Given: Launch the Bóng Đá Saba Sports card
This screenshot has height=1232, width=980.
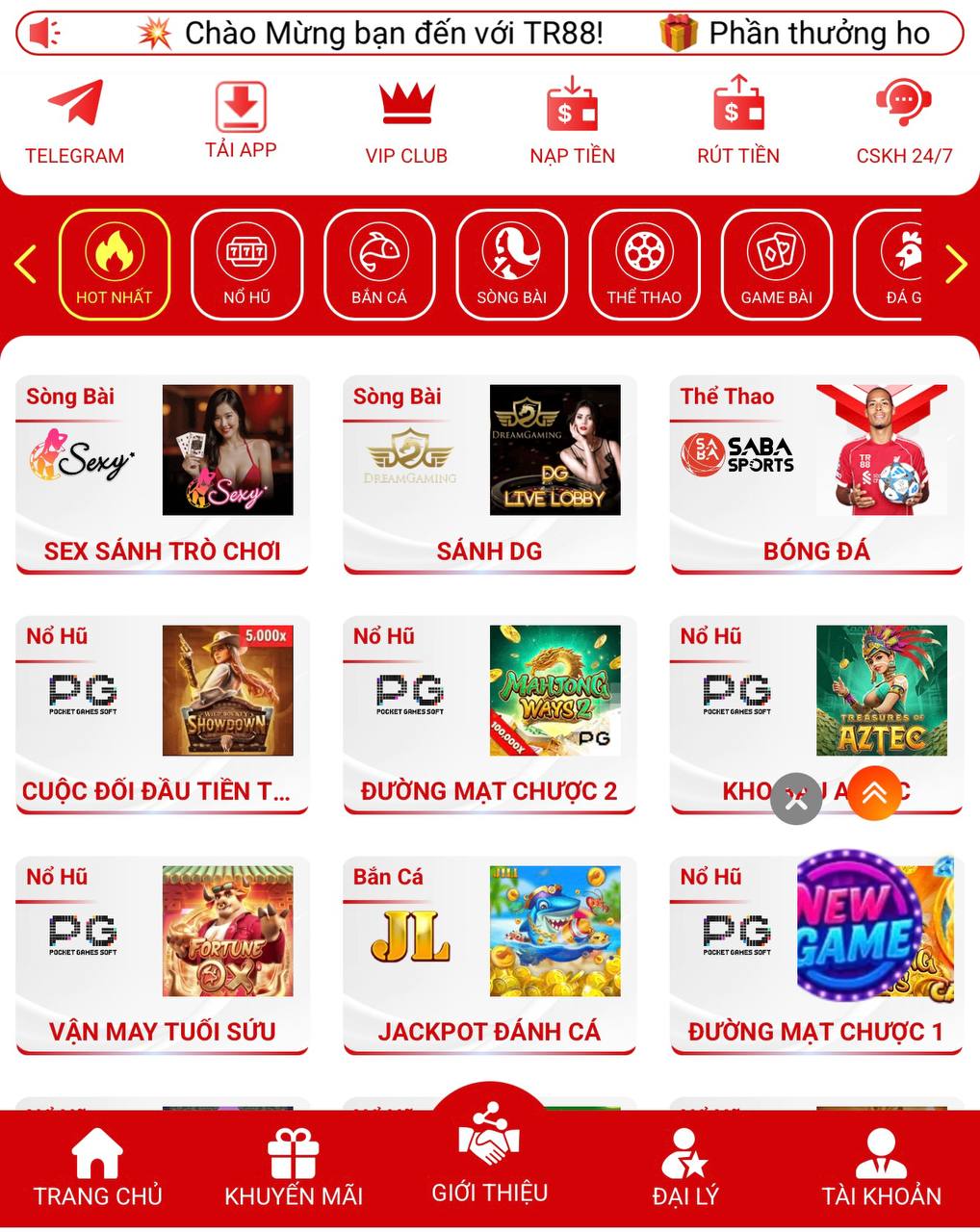Looking at the screenshot, I should (x=816, y=475).
